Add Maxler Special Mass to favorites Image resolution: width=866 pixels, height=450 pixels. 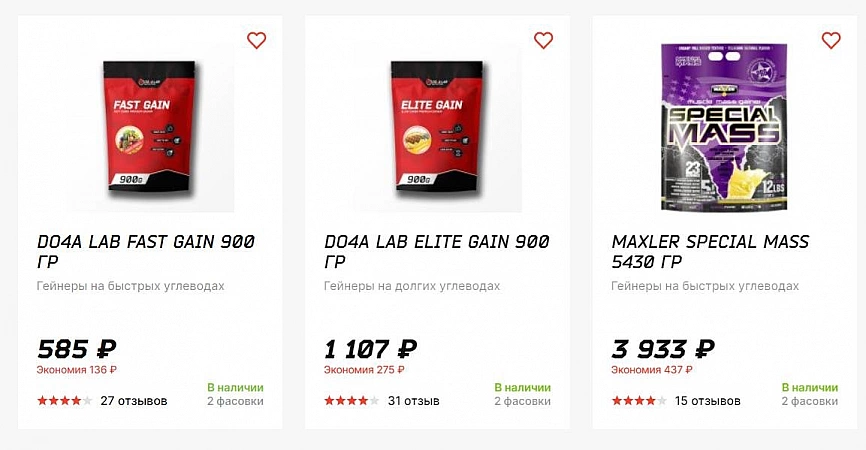pyautogui.click(x=831, y=41)
